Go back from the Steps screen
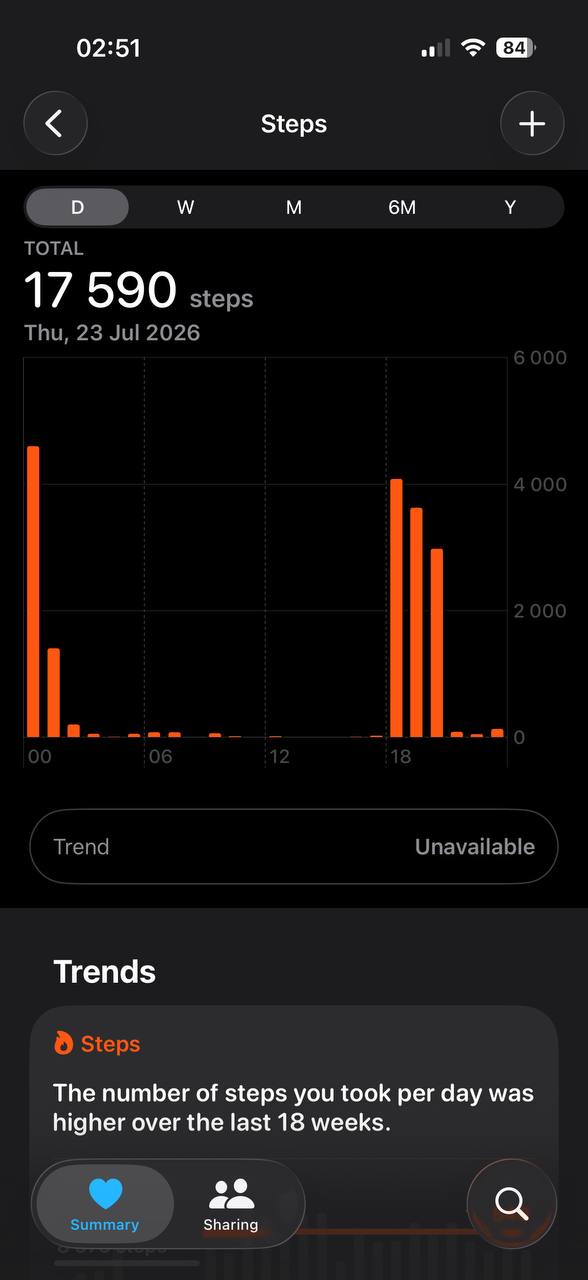This screenshot has width=588, height=1280. [55, 123]
